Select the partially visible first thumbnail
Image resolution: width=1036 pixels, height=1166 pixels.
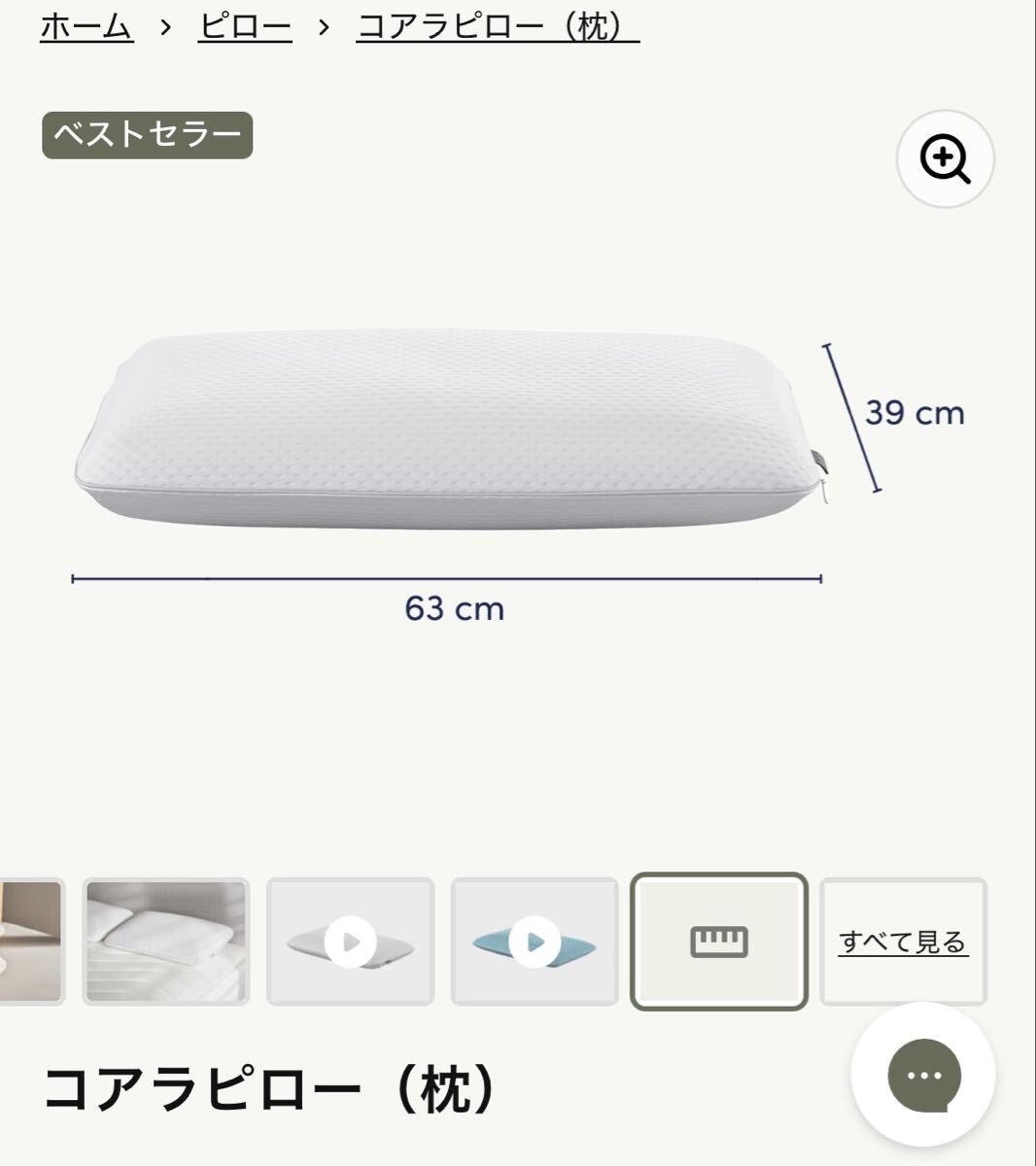tap(29, 941)
